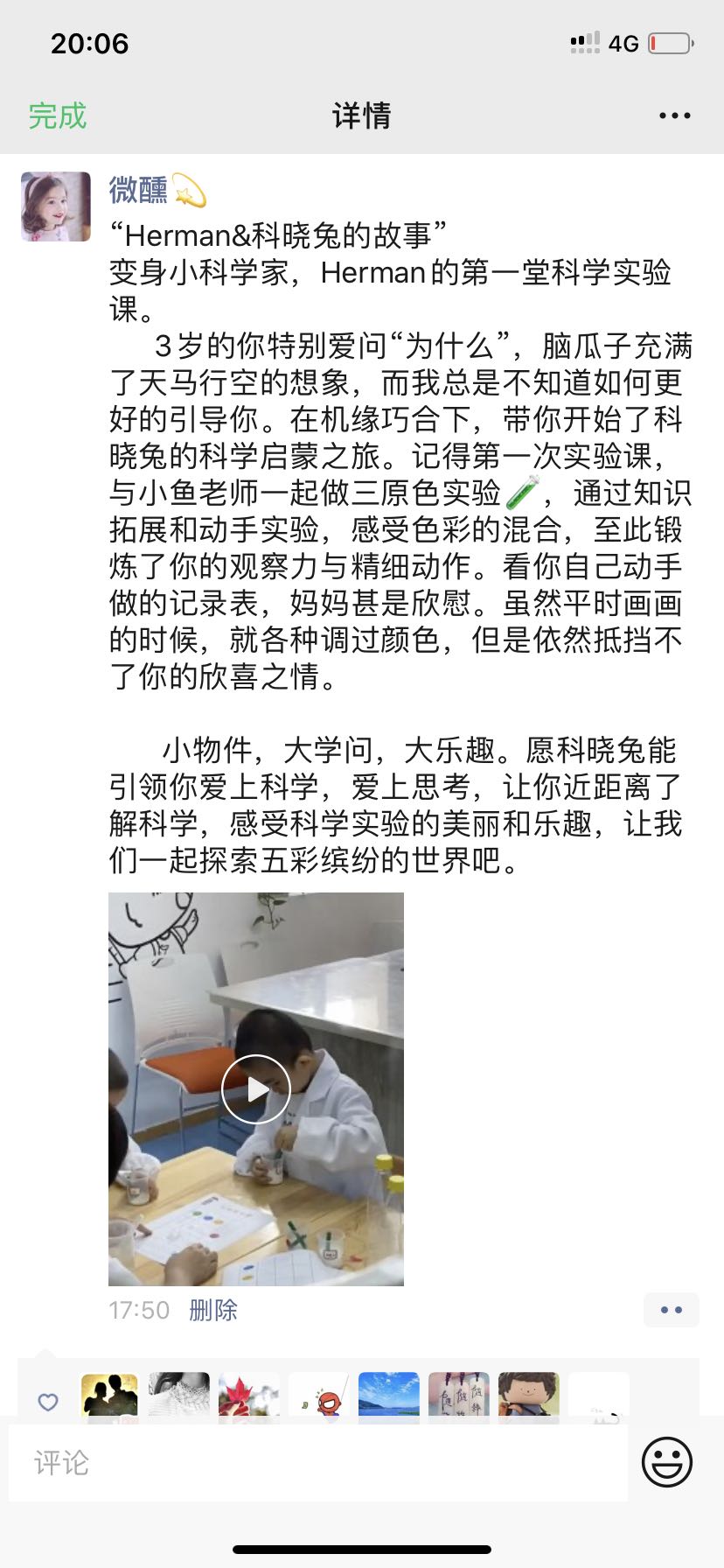Screen dimensions: 724x1568
Task: Delete this post via 删除
Action: [213, 1310]
